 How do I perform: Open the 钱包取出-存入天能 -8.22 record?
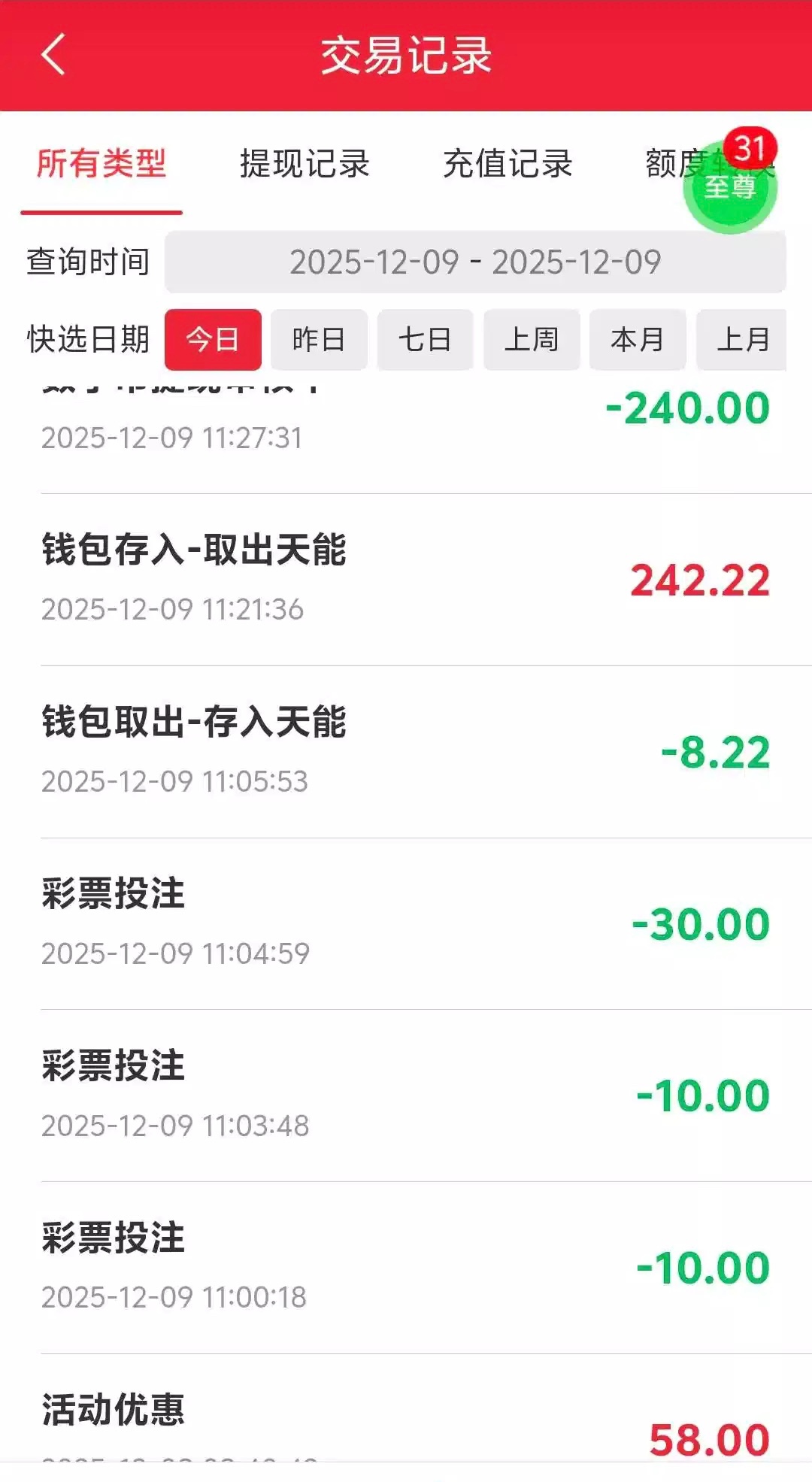406,751
